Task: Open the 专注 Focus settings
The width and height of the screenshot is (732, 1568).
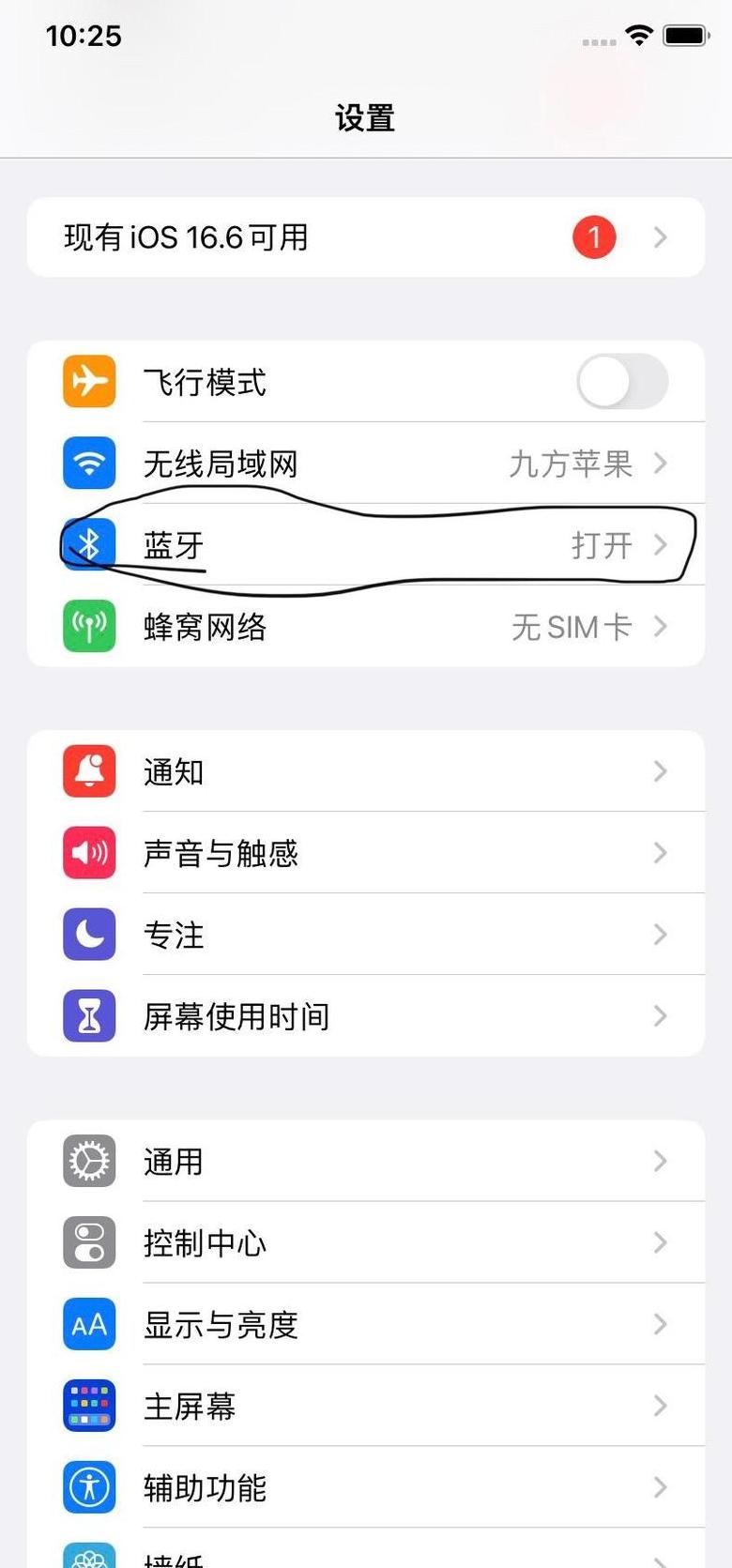Action: pos(366,935)
